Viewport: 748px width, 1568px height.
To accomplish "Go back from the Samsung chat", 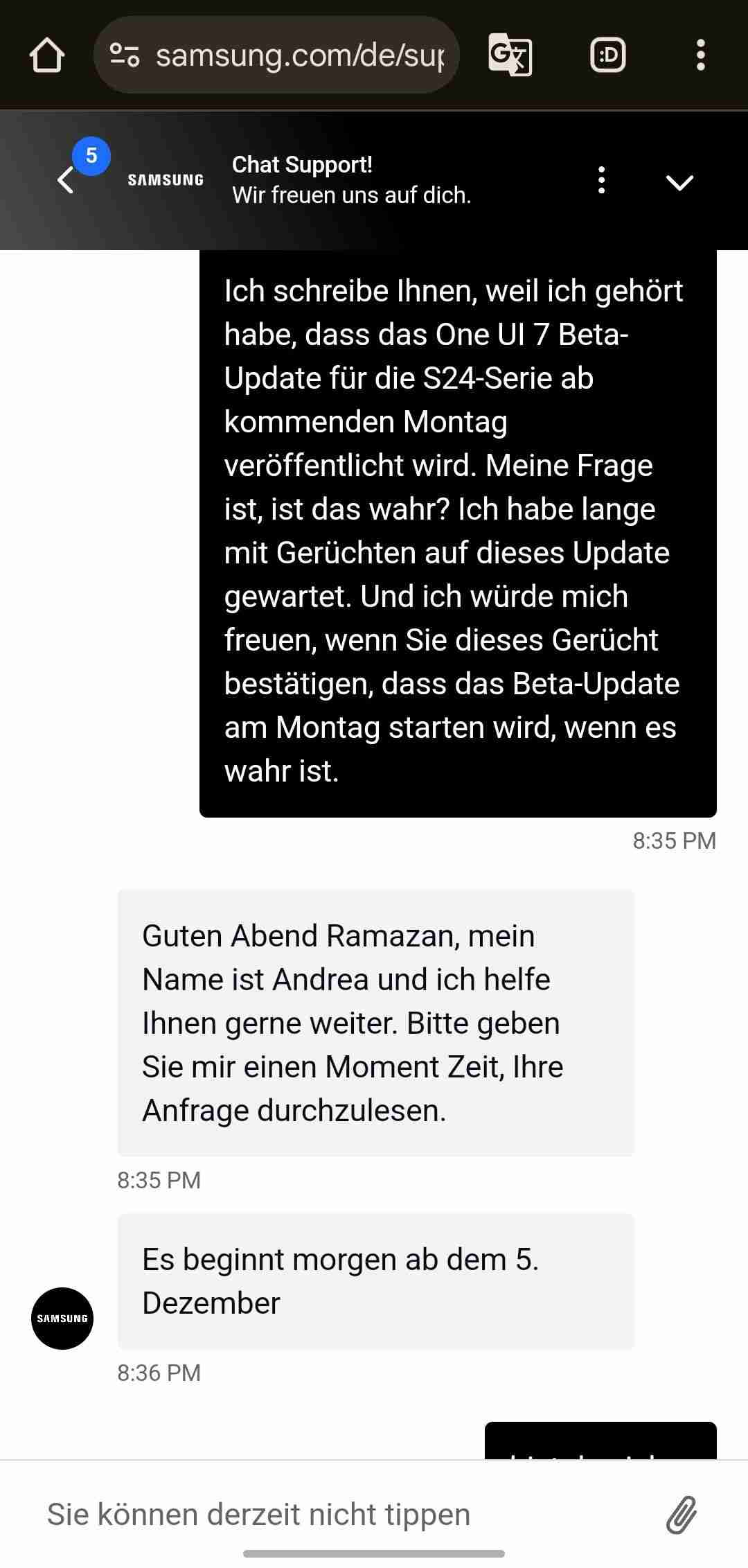I will coord(66,180).
